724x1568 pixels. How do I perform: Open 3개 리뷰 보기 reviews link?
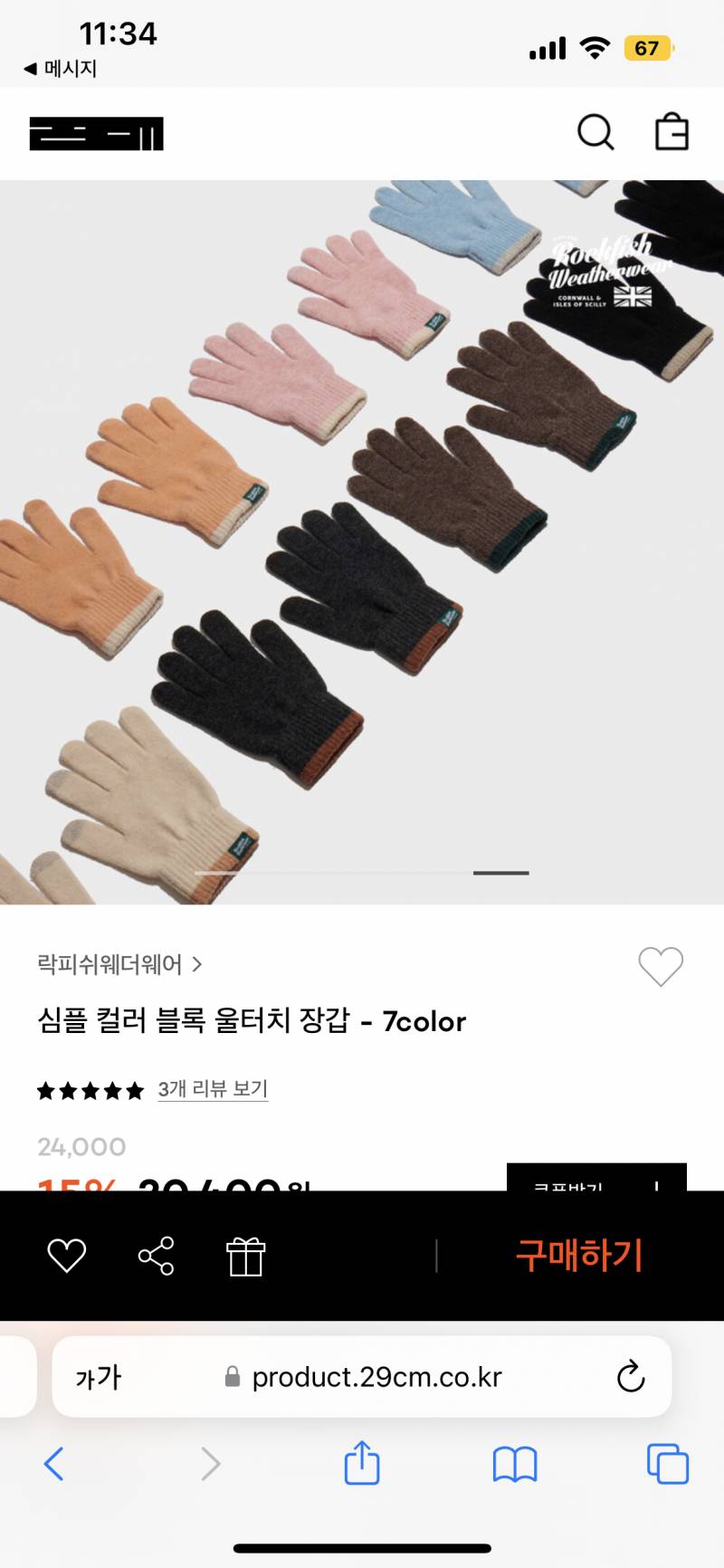[213, 1090]
